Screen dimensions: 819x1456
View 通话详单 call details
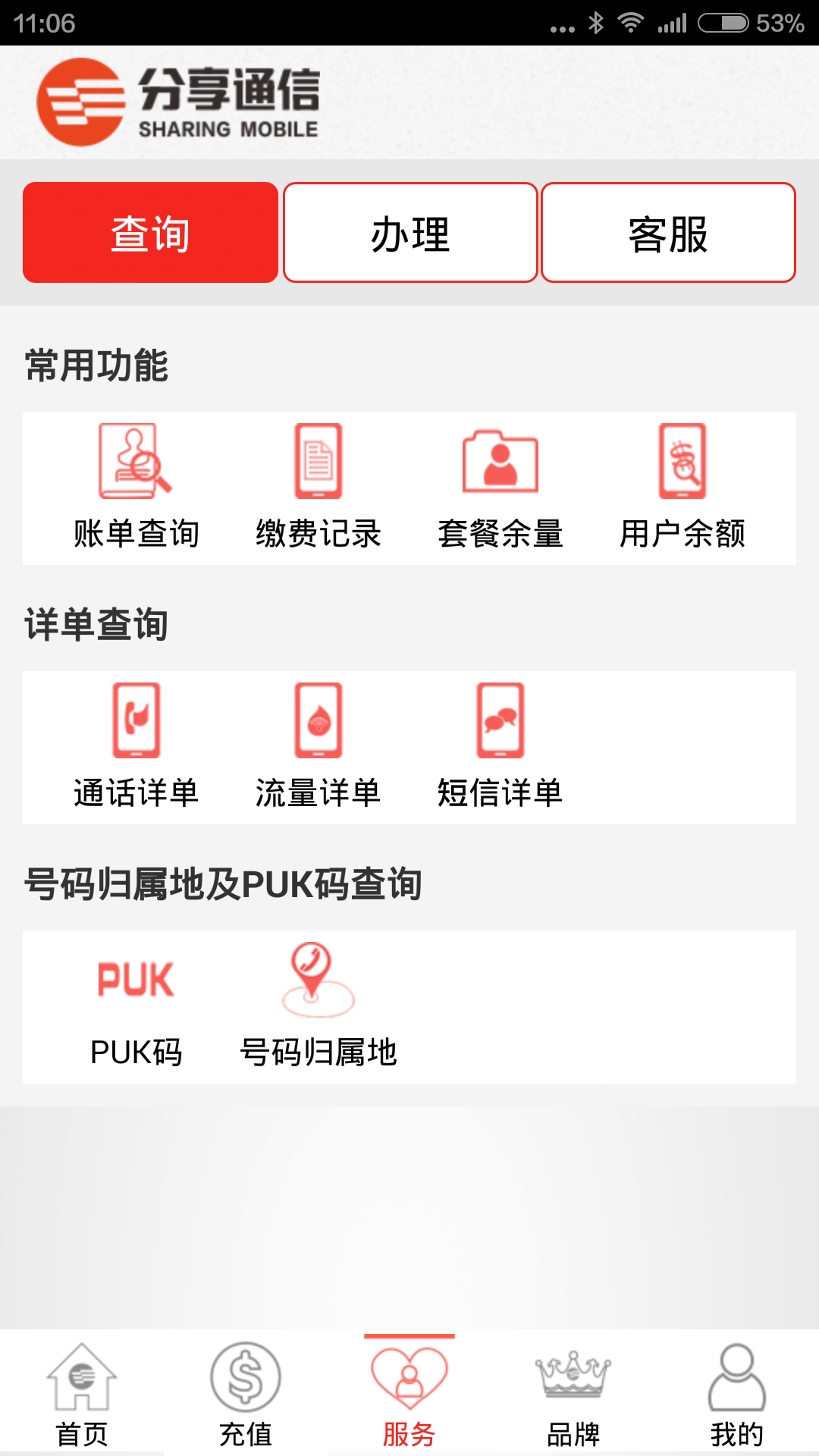click(x=136, y=746)
